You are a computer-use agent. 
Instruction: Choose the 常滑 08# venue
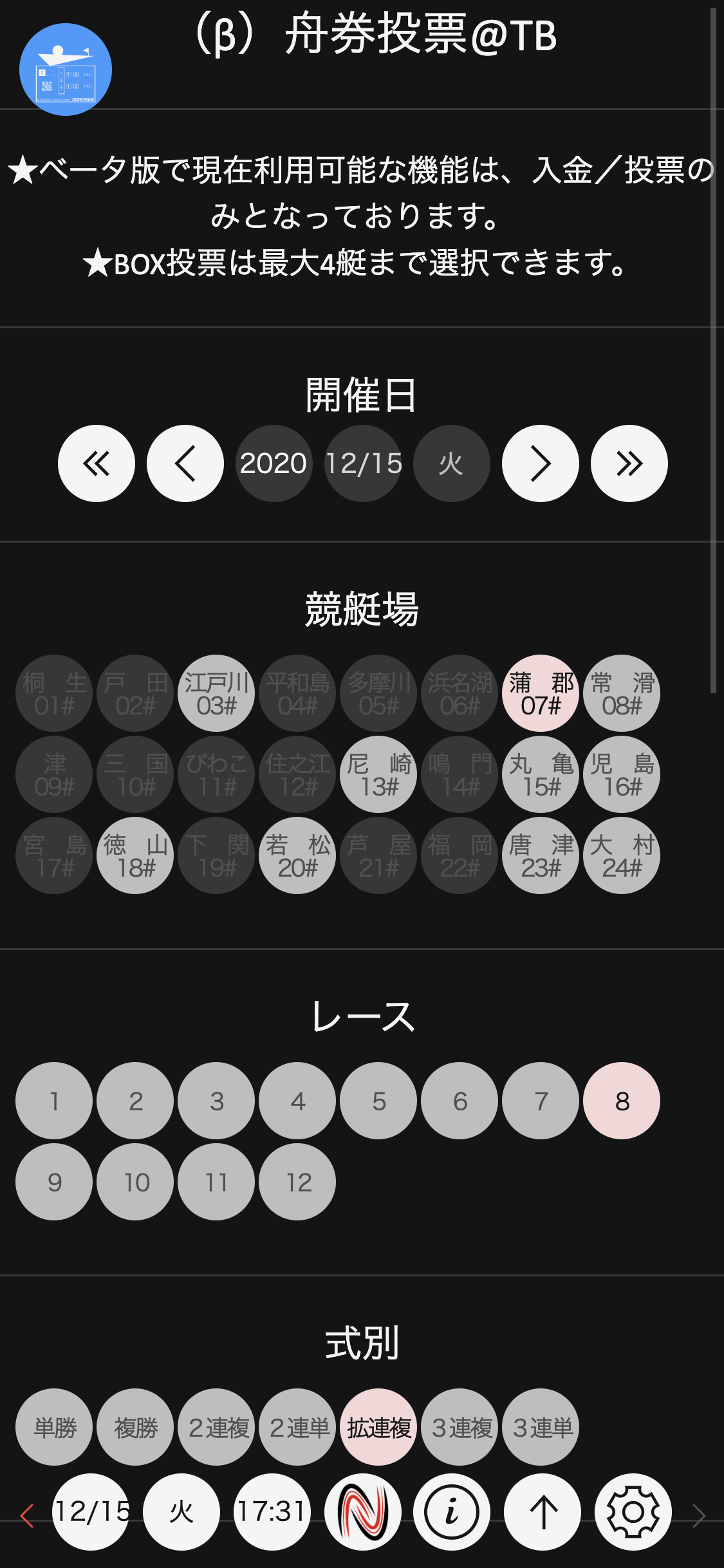(x=622, y=693)
